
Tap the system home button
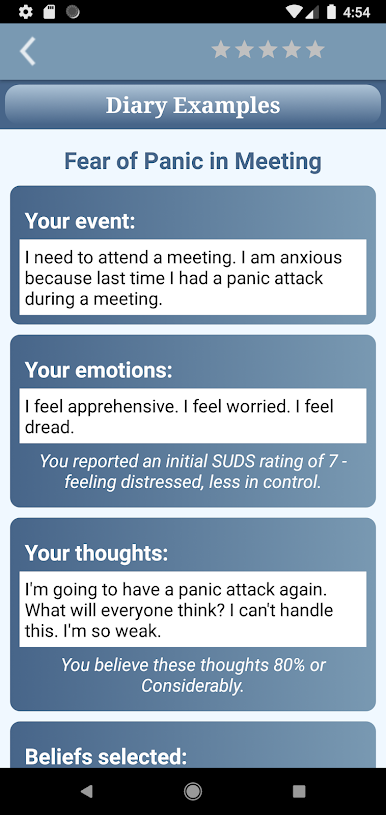click(193, 791)
